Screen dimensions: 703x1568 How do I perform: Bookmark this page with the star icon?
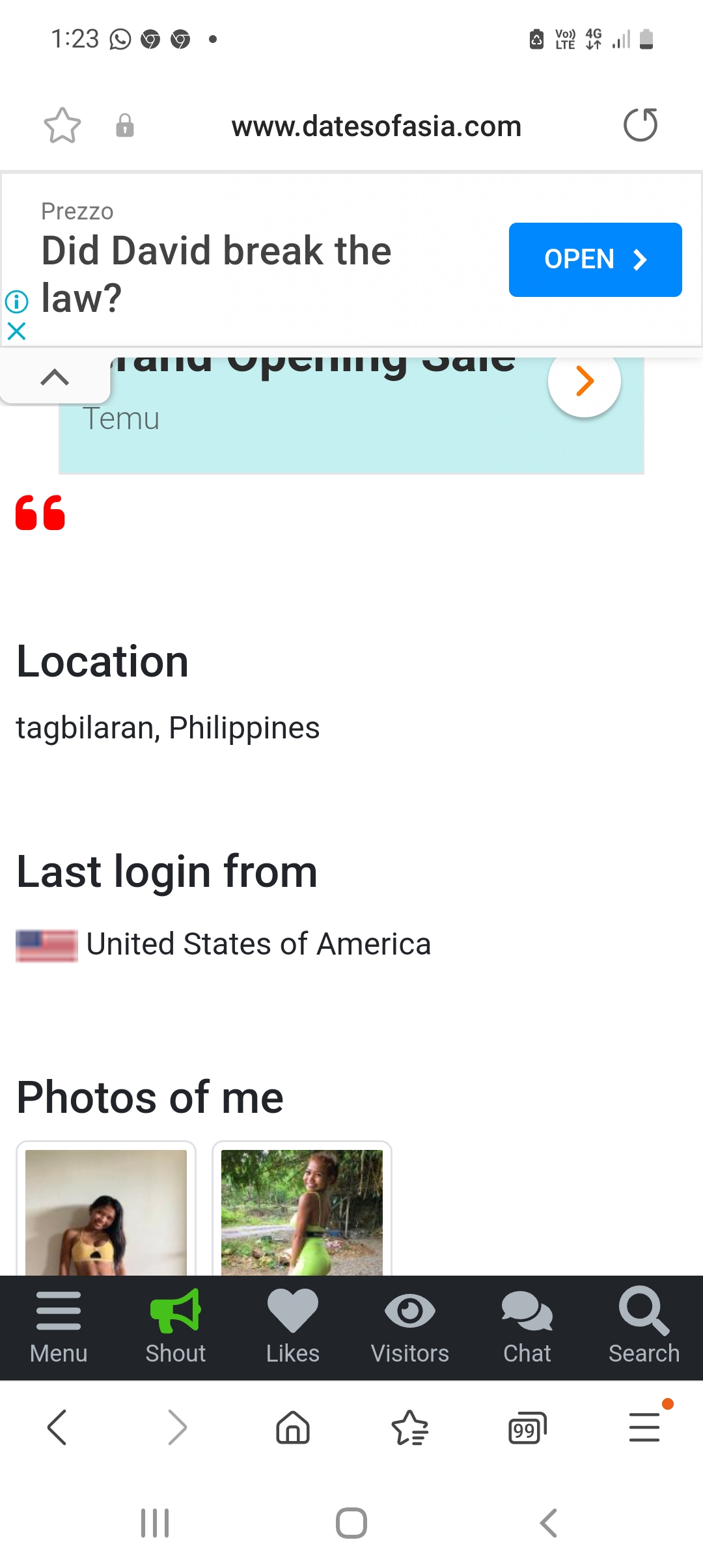[x=62, y=125]
